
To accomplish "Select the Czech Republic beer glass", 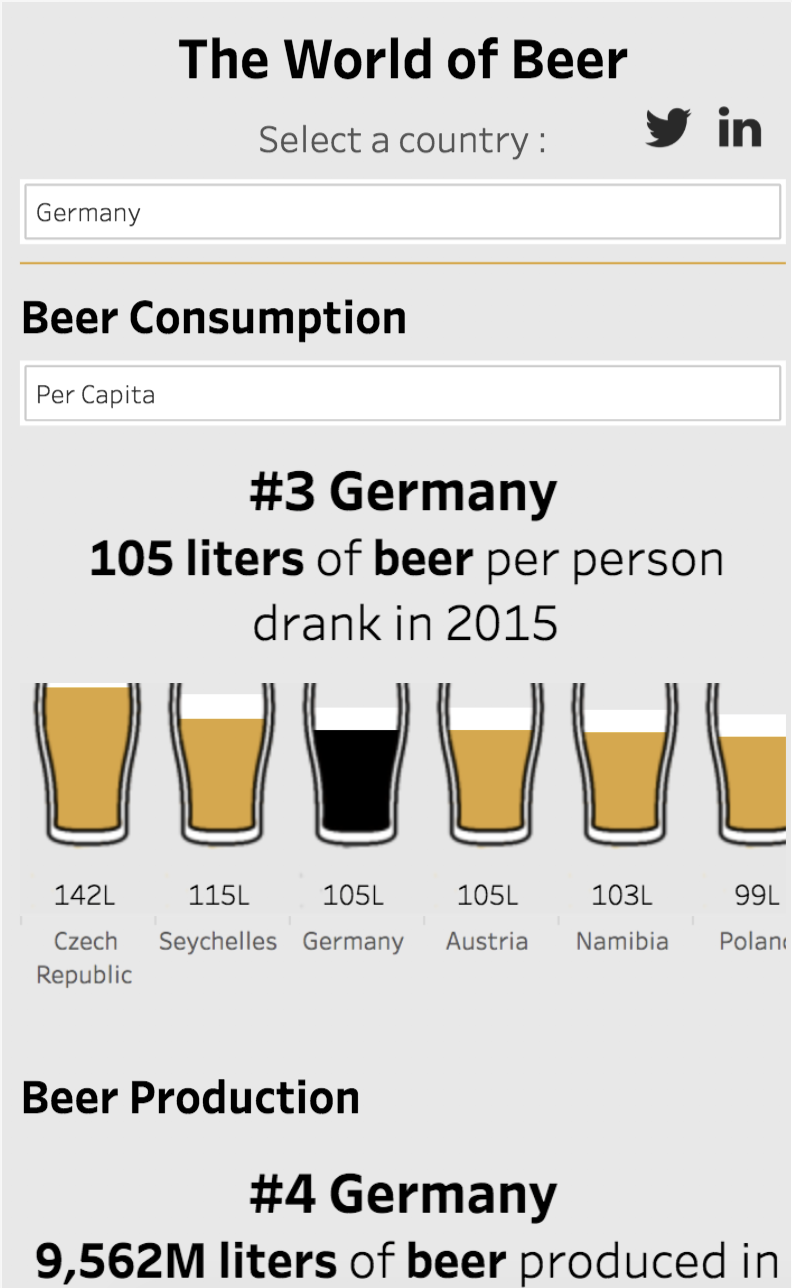I will click(x=86, y=764).
